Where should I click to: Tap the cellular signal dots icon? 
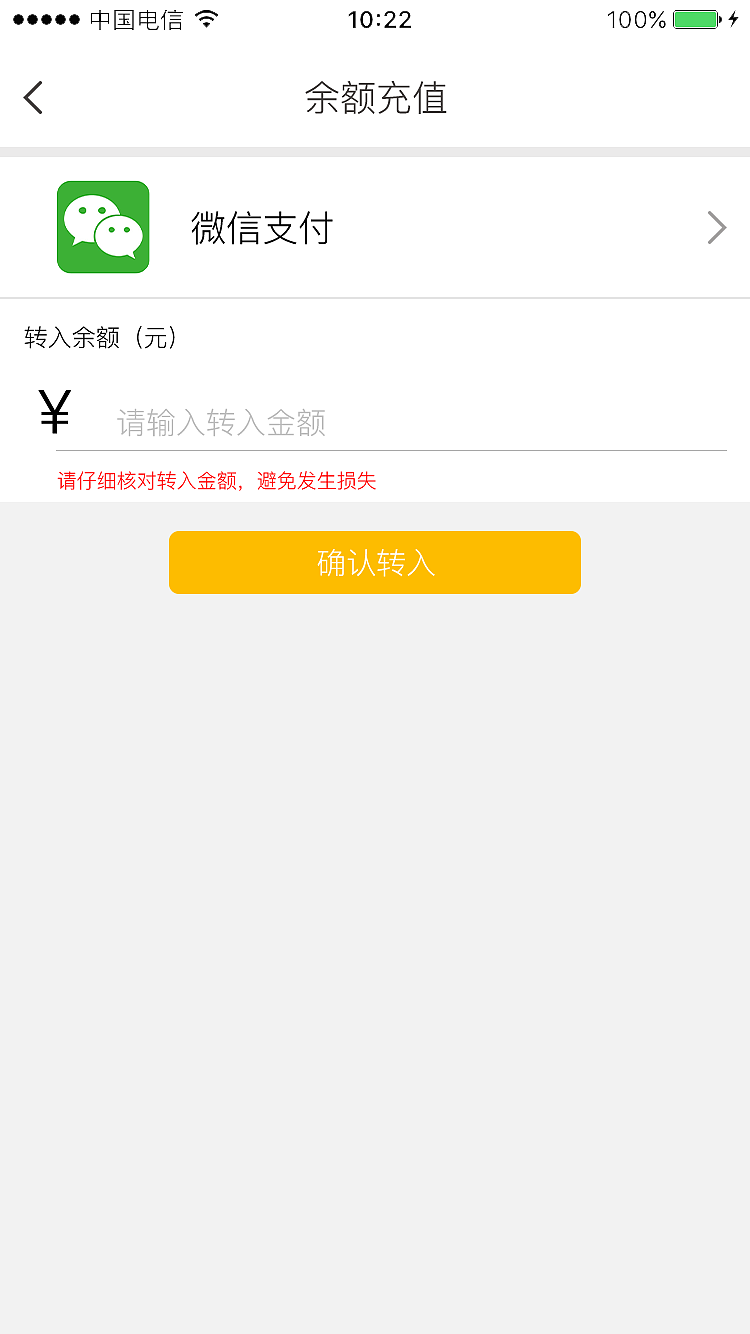[x=47, y=18]
